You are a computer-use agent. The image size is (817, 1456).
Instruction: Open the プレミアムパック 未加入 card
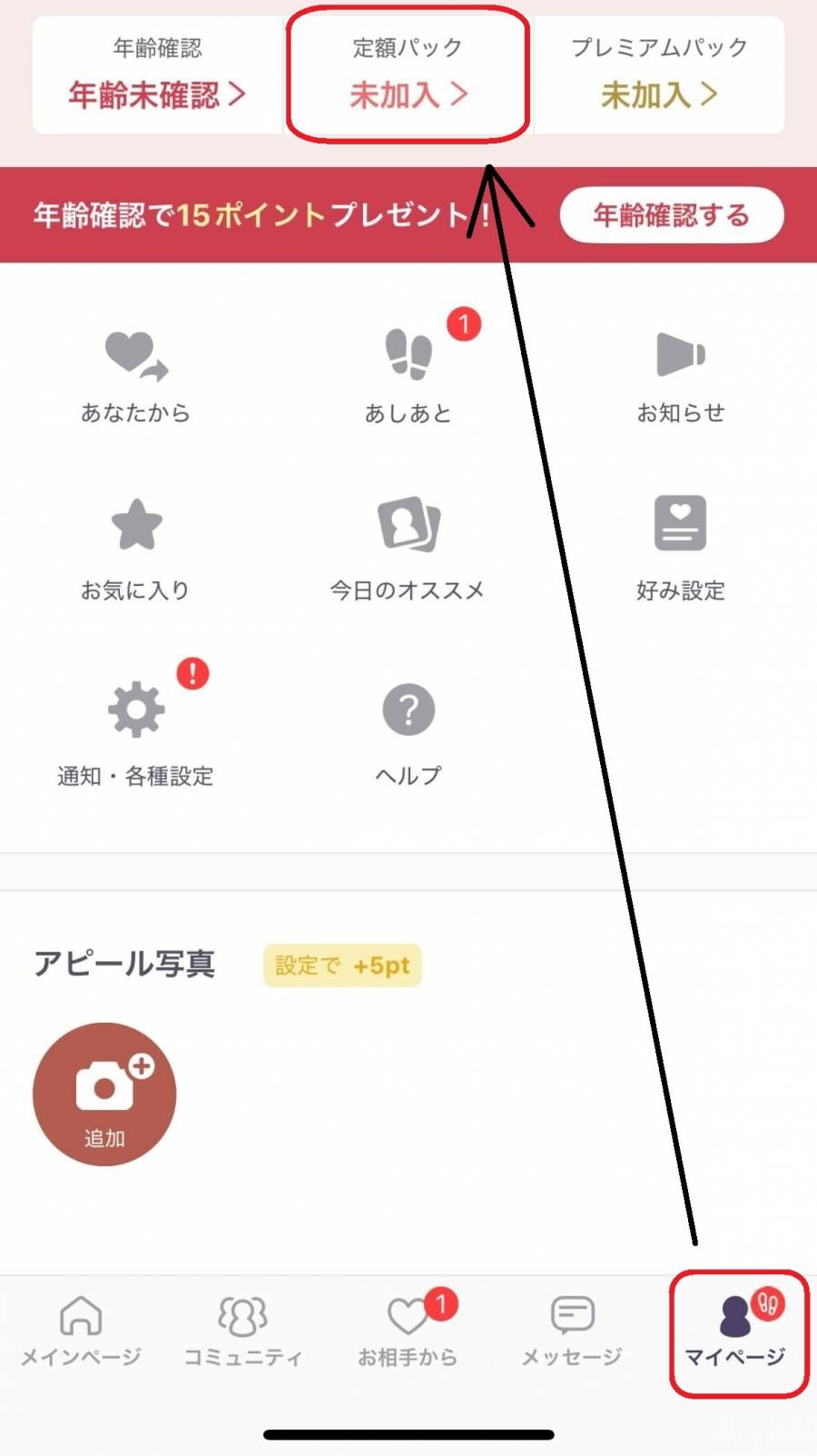pyautogui.click(x=659, y=75)
